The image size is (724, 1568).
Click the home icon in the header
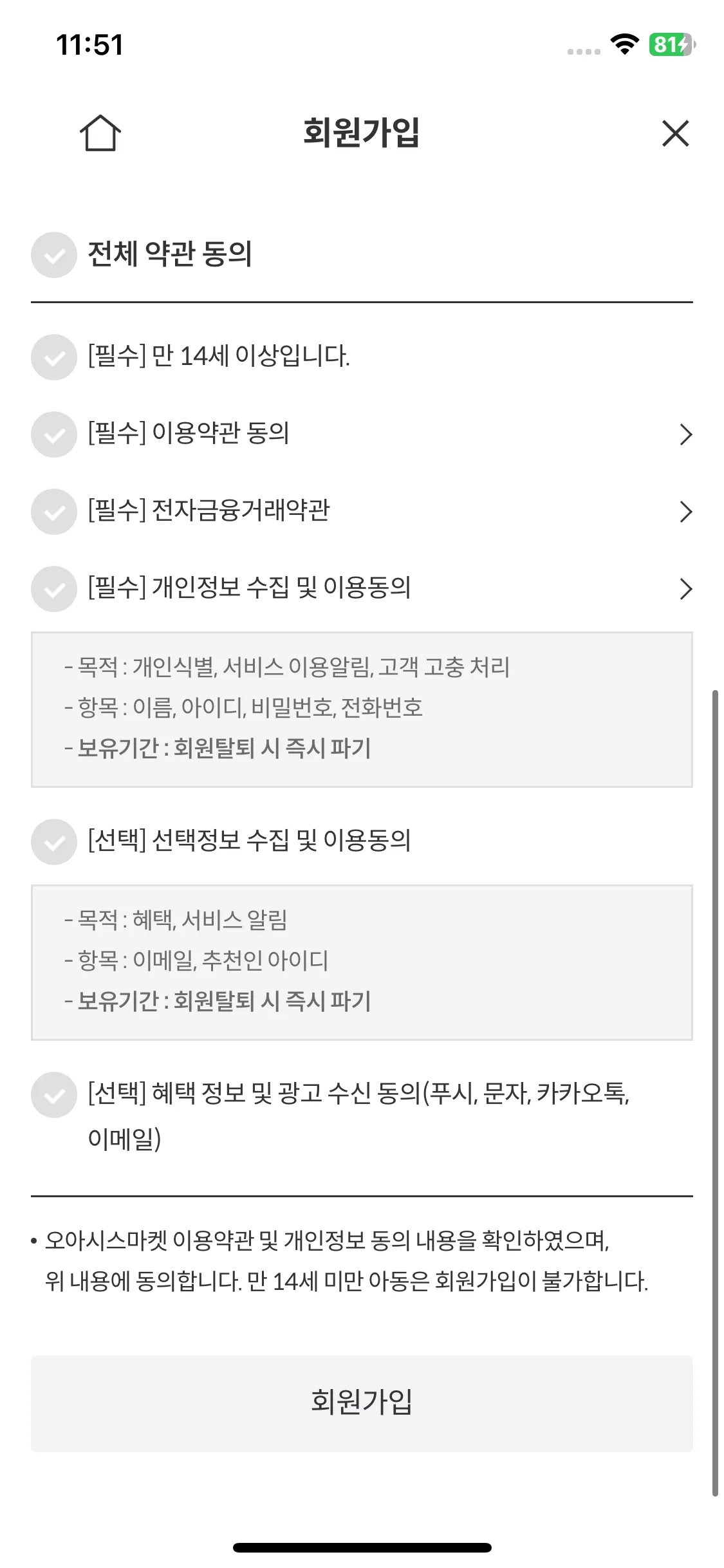click(102, 133)
